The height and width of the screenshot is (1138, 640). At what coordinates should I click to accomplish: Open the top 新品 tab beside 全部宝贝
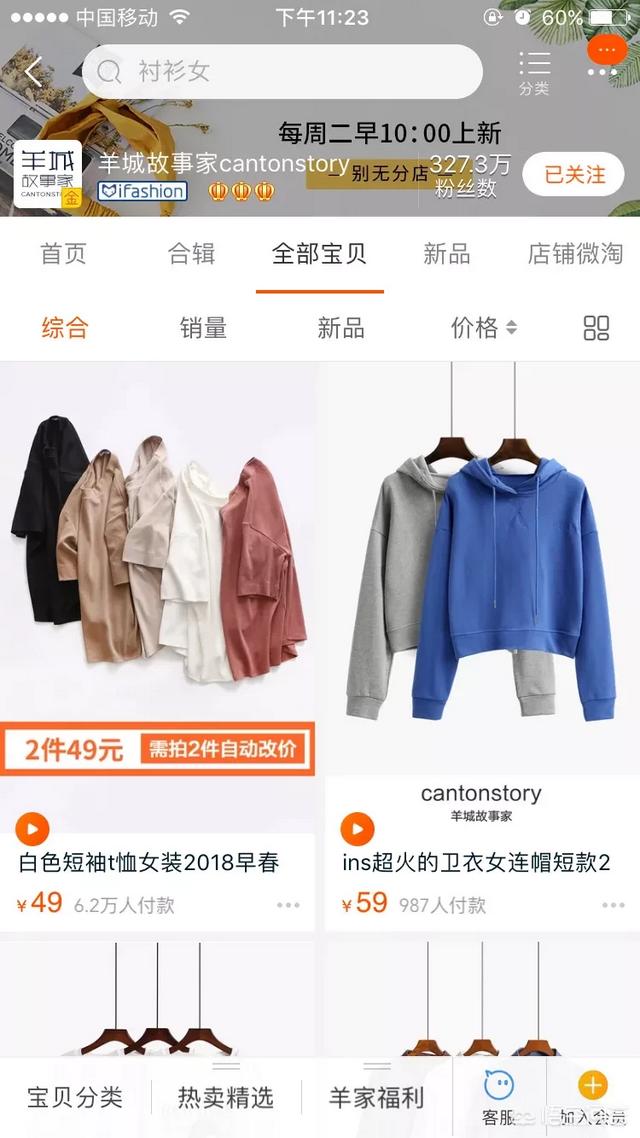[x=446, y=254]
